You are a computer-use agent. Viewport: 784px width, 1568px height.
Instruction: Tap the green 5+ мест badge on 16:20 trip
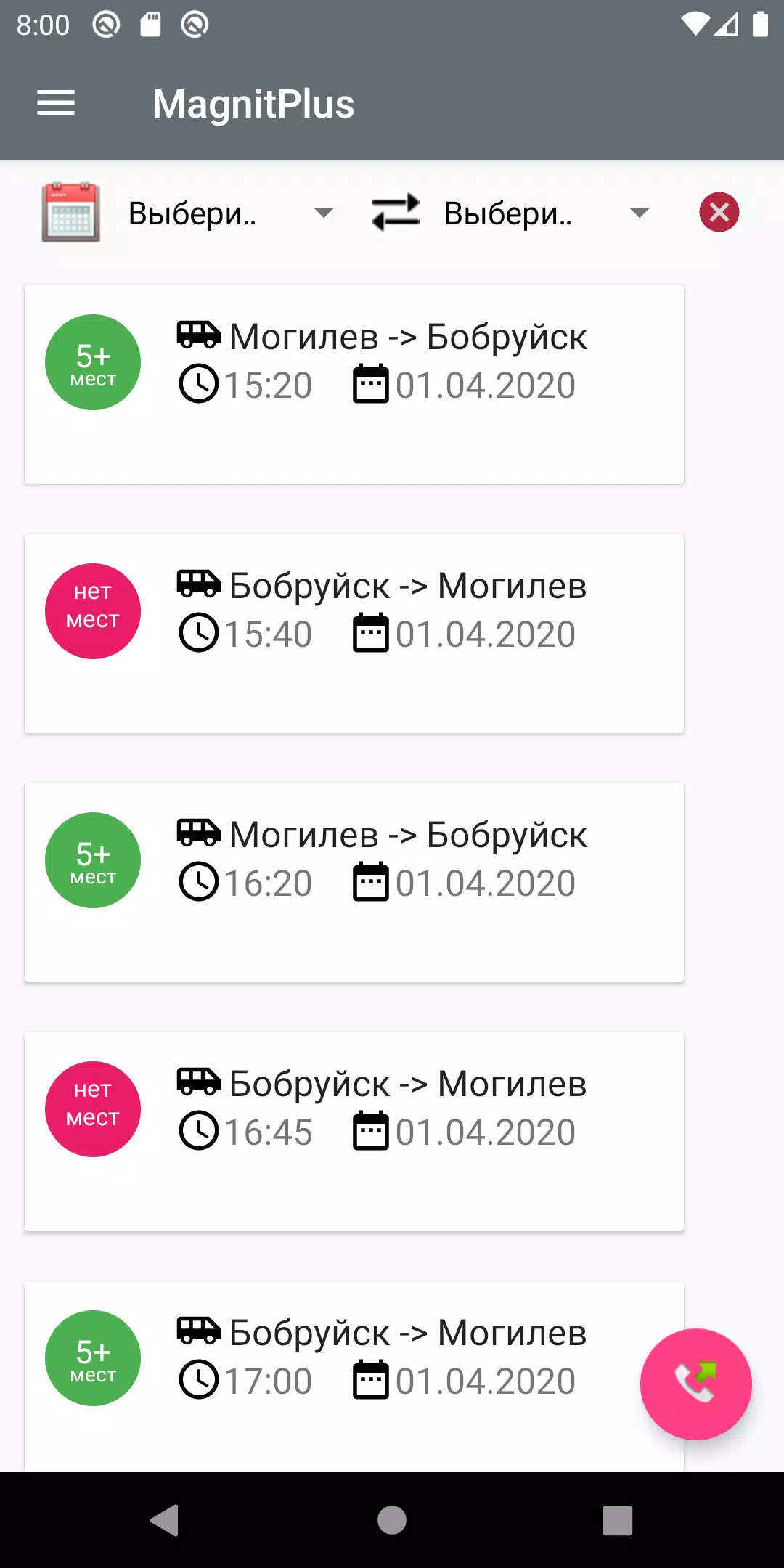tap(93, 860)
